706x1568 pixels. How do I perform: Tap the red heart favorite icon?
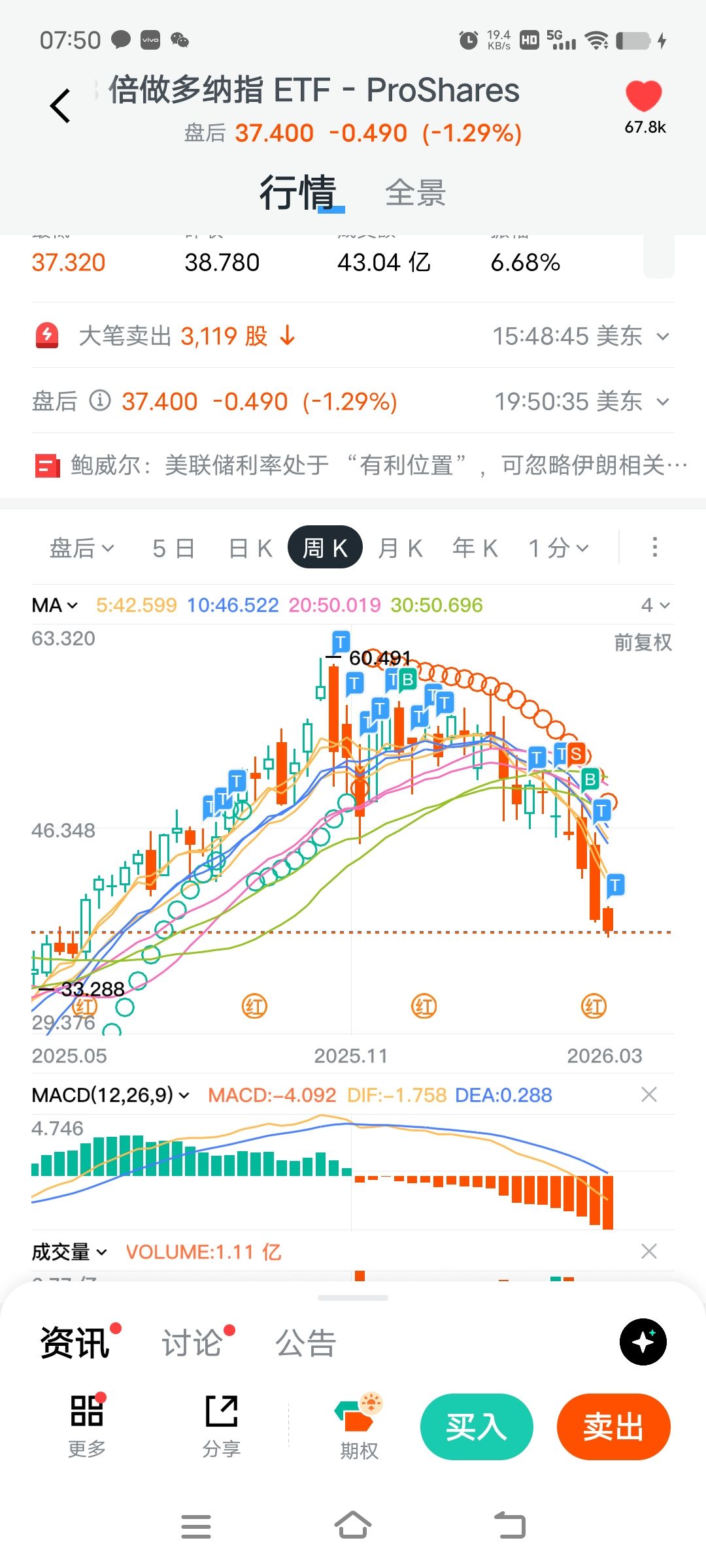(644, 97)
